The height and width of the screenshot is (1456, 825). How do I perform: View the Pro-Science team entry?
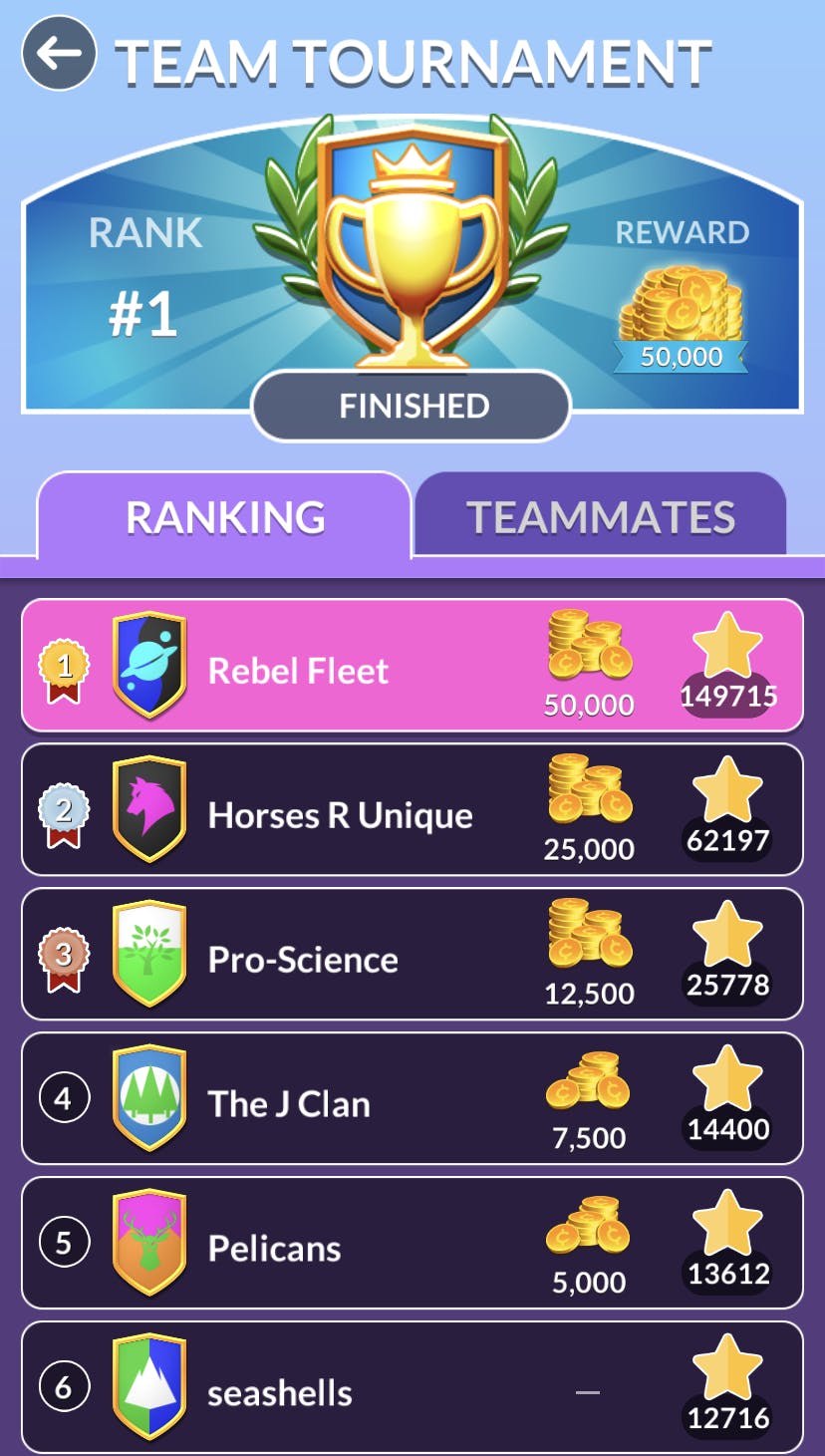tap(412, 955)
